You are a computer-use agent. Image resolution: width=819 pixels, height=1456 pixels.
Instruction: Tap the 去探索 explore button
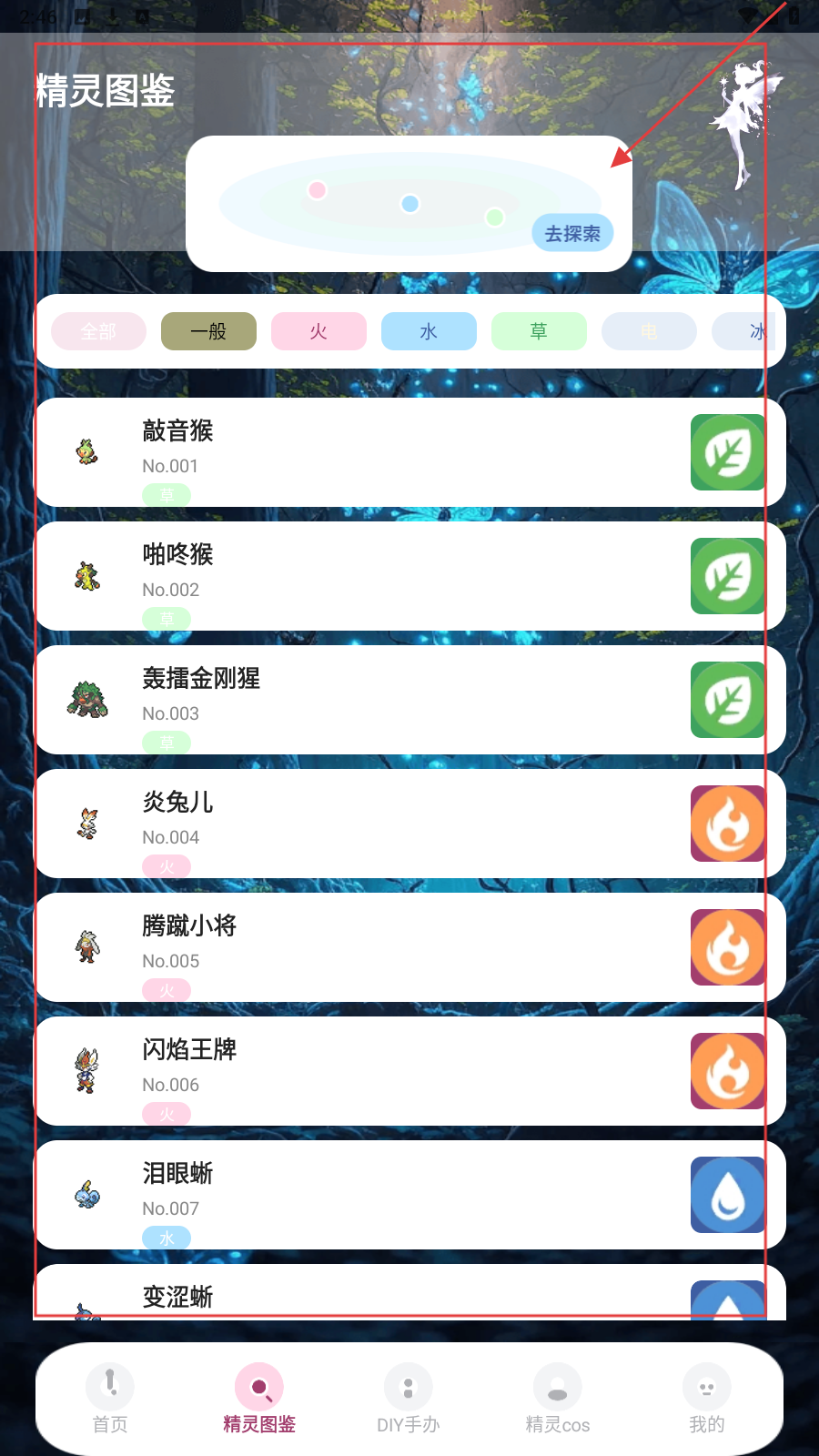coord(572,234)
